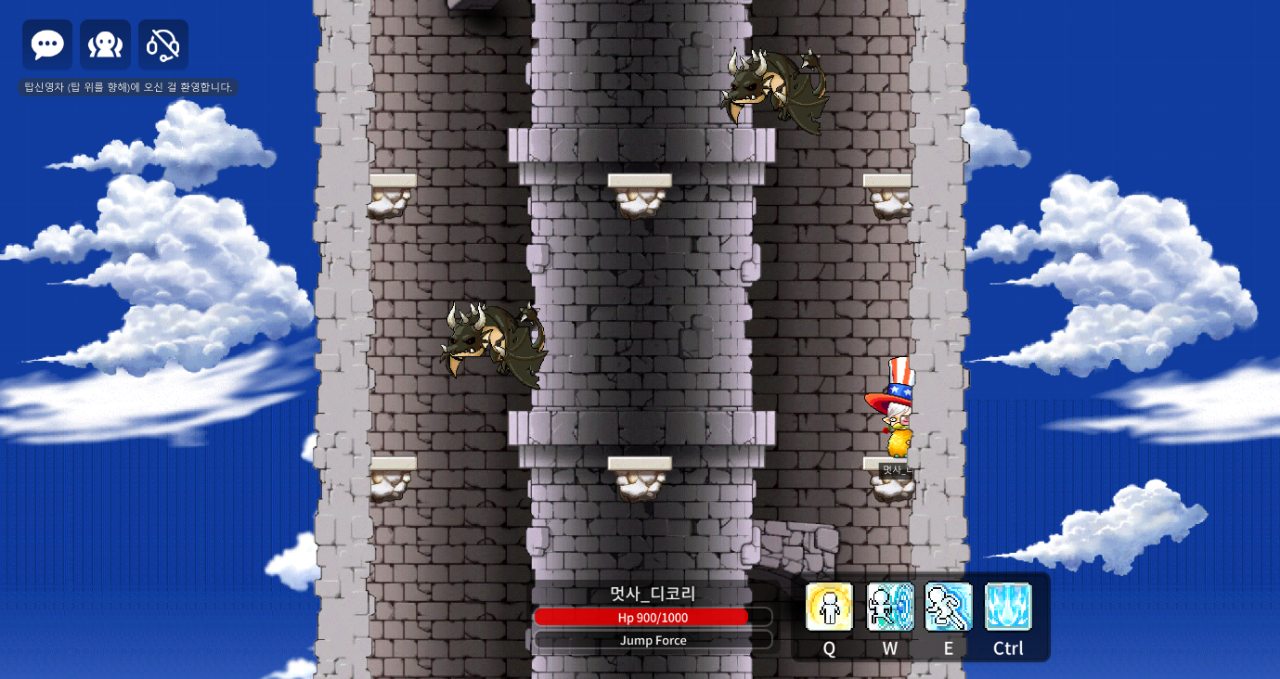The image size is (1280, 679).
Task: Open the players list icon
Action: click(105, 45)
